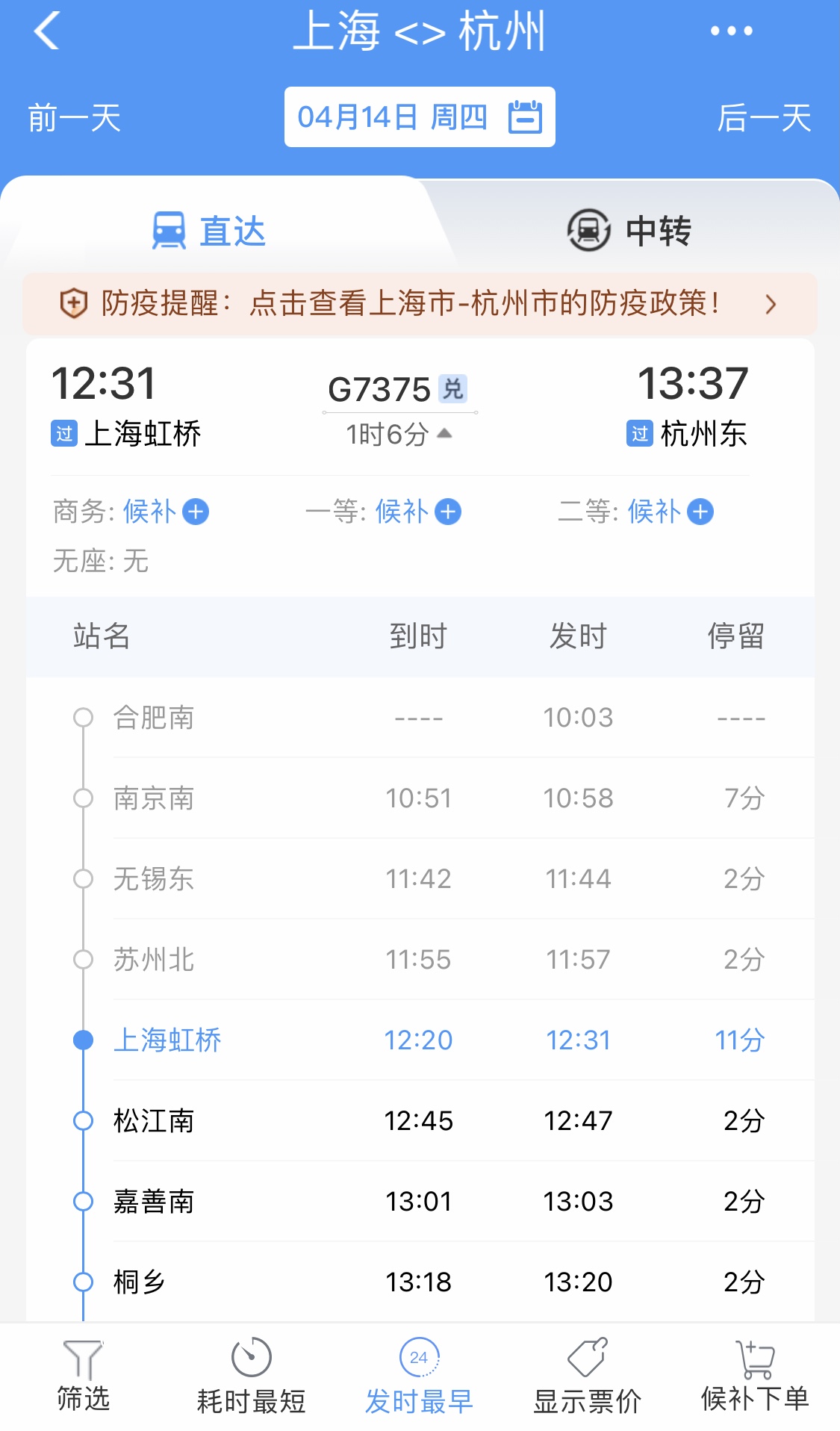Screen dimensions: 840x1431
Task: Go to the next day (后一天)
Action: (x=764, y=118)
